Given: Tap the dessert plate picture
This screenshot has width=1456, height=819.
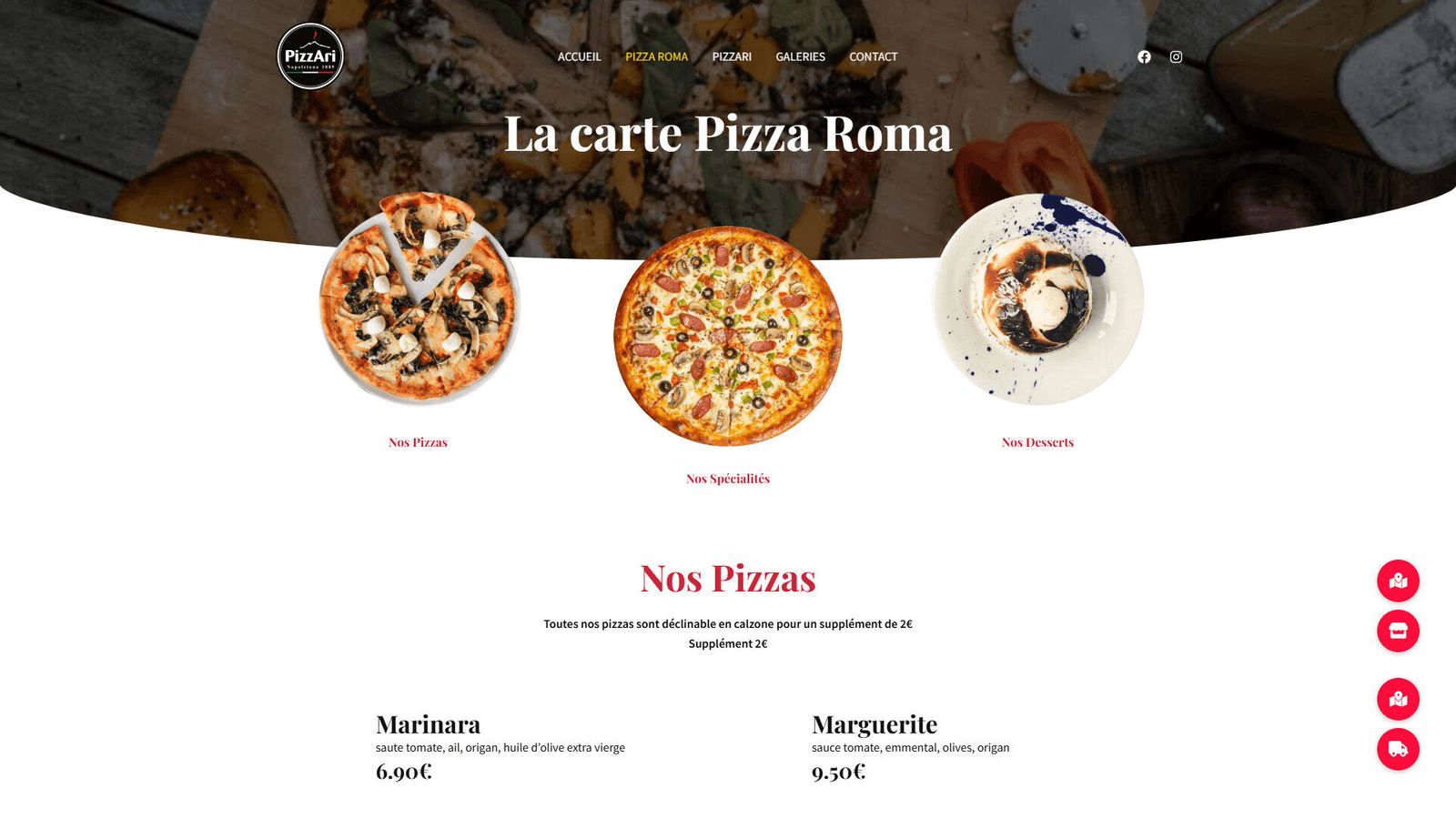Looking at the screenshot, I should [1037, 298].
